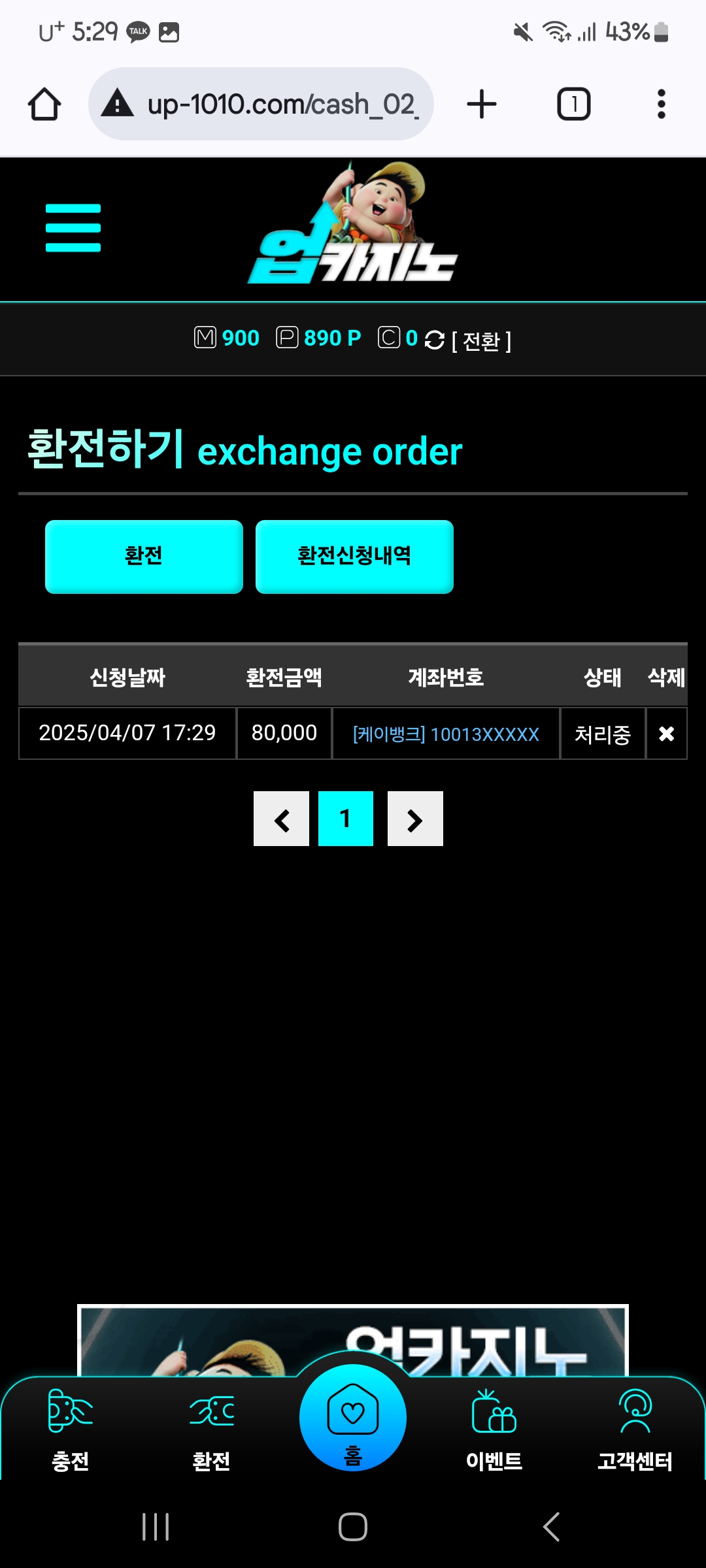
Task: Go to the next page arrow
Action: pos(415,819)
